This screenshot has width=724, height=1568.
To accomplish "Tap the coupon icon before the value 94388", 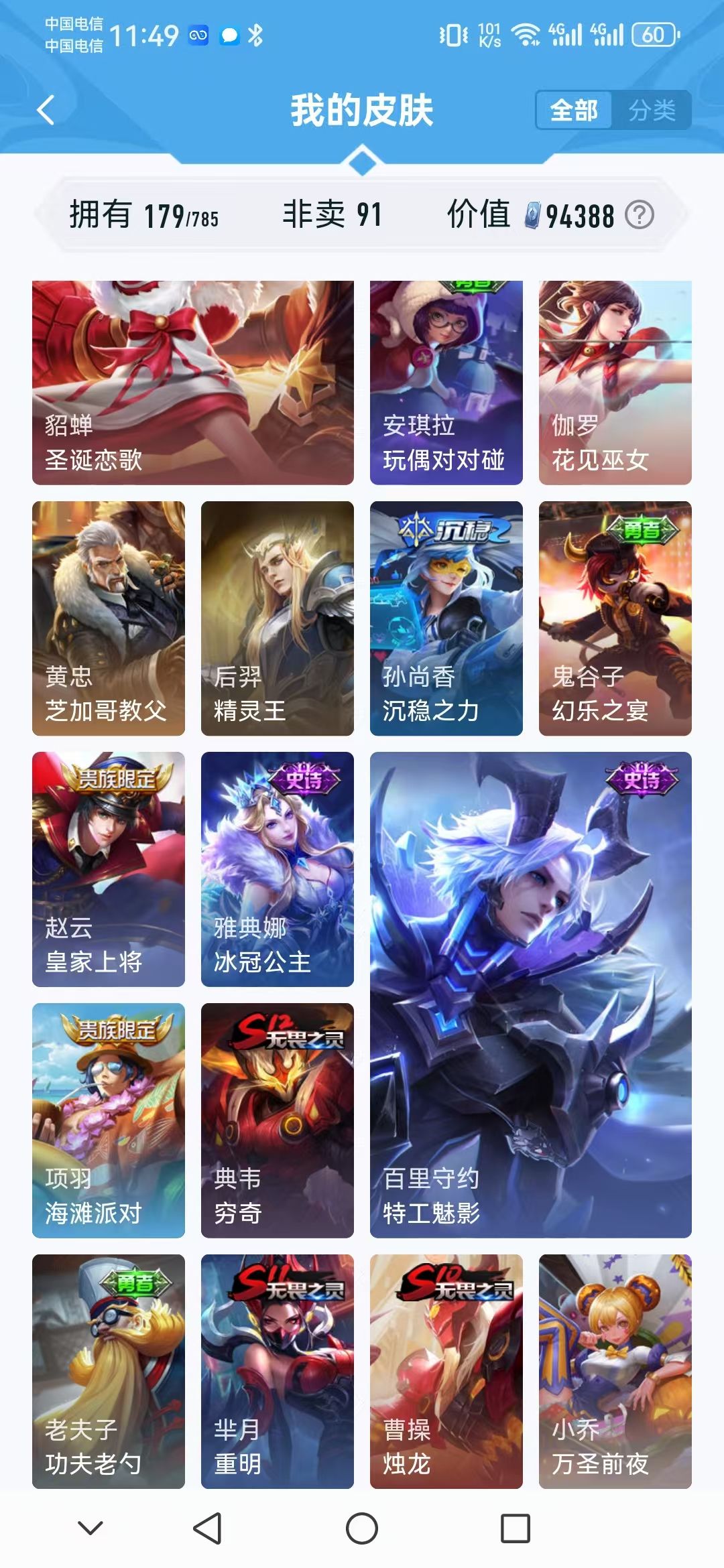I will pyautogui.click(x=532, y=216).
